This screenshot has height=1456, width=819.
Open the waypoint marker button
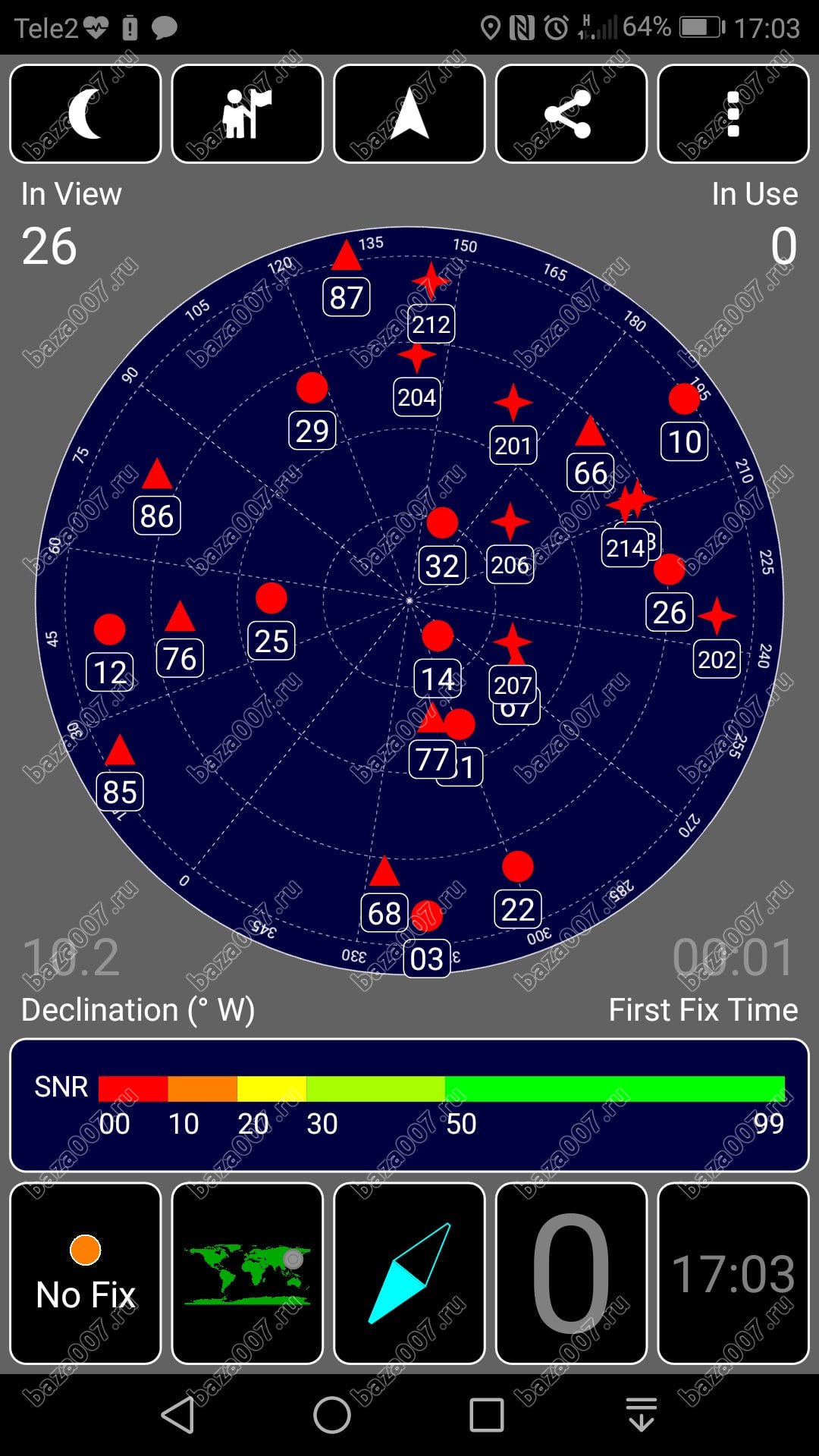(x=247, y=114)
